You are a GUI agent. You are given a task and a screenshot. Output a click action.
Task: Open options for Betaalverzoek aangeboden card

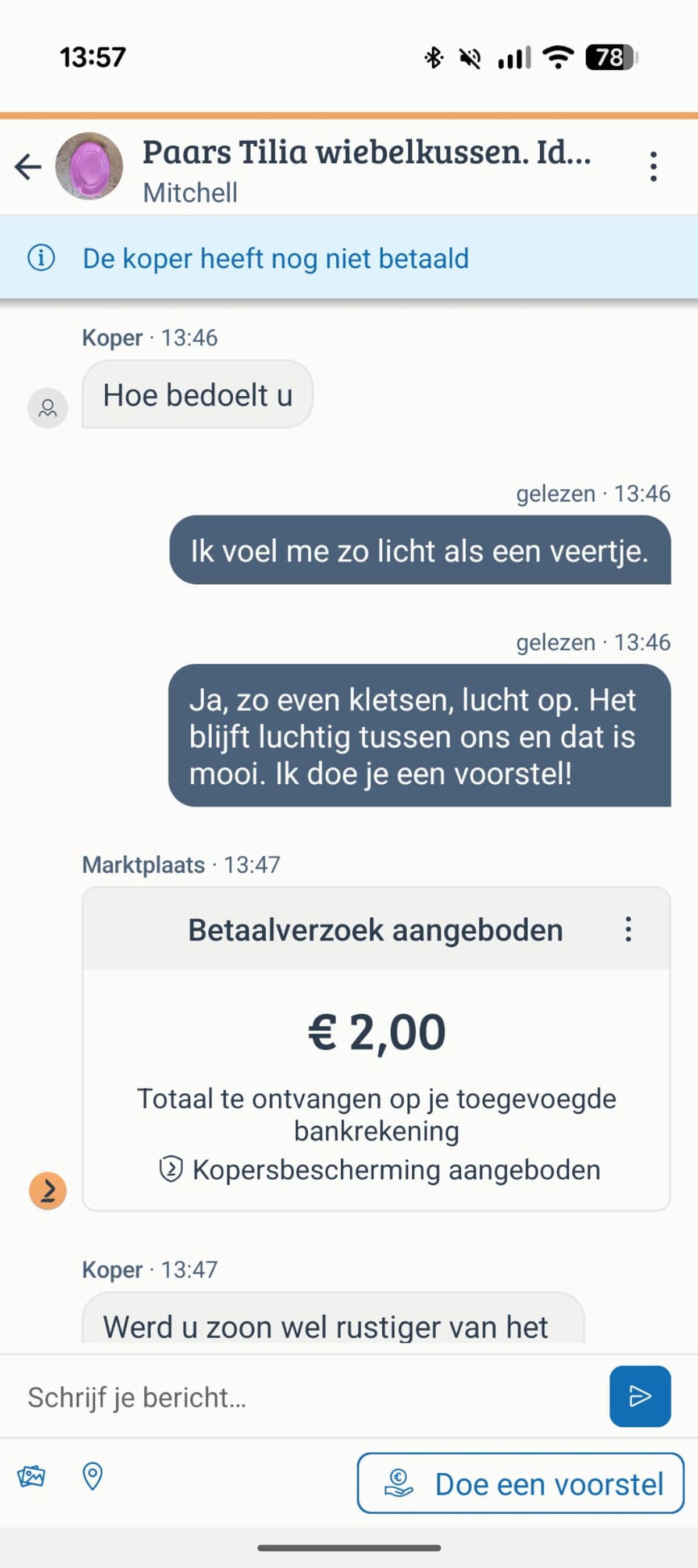tap(628, 930)
